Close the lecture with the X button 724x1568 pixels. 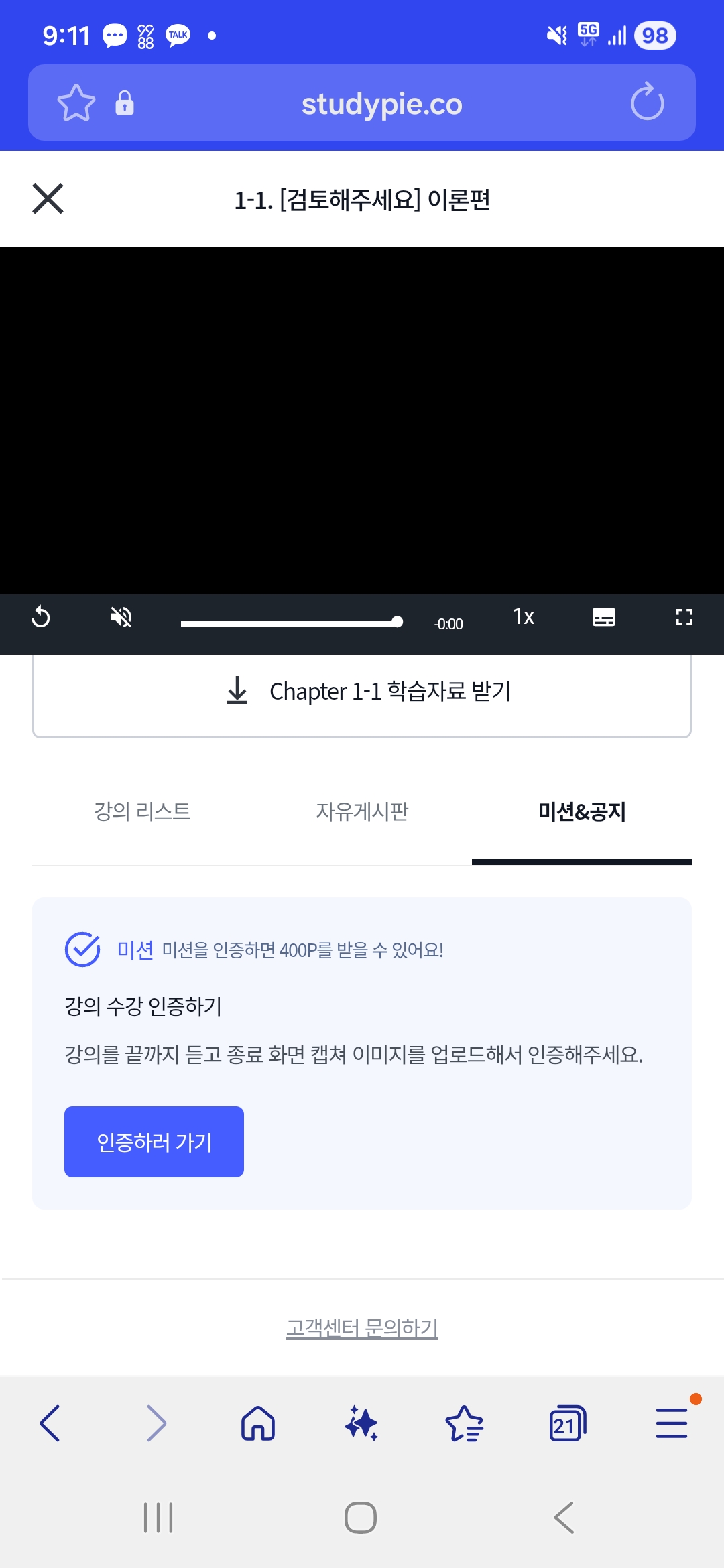[x=47, y=198]
